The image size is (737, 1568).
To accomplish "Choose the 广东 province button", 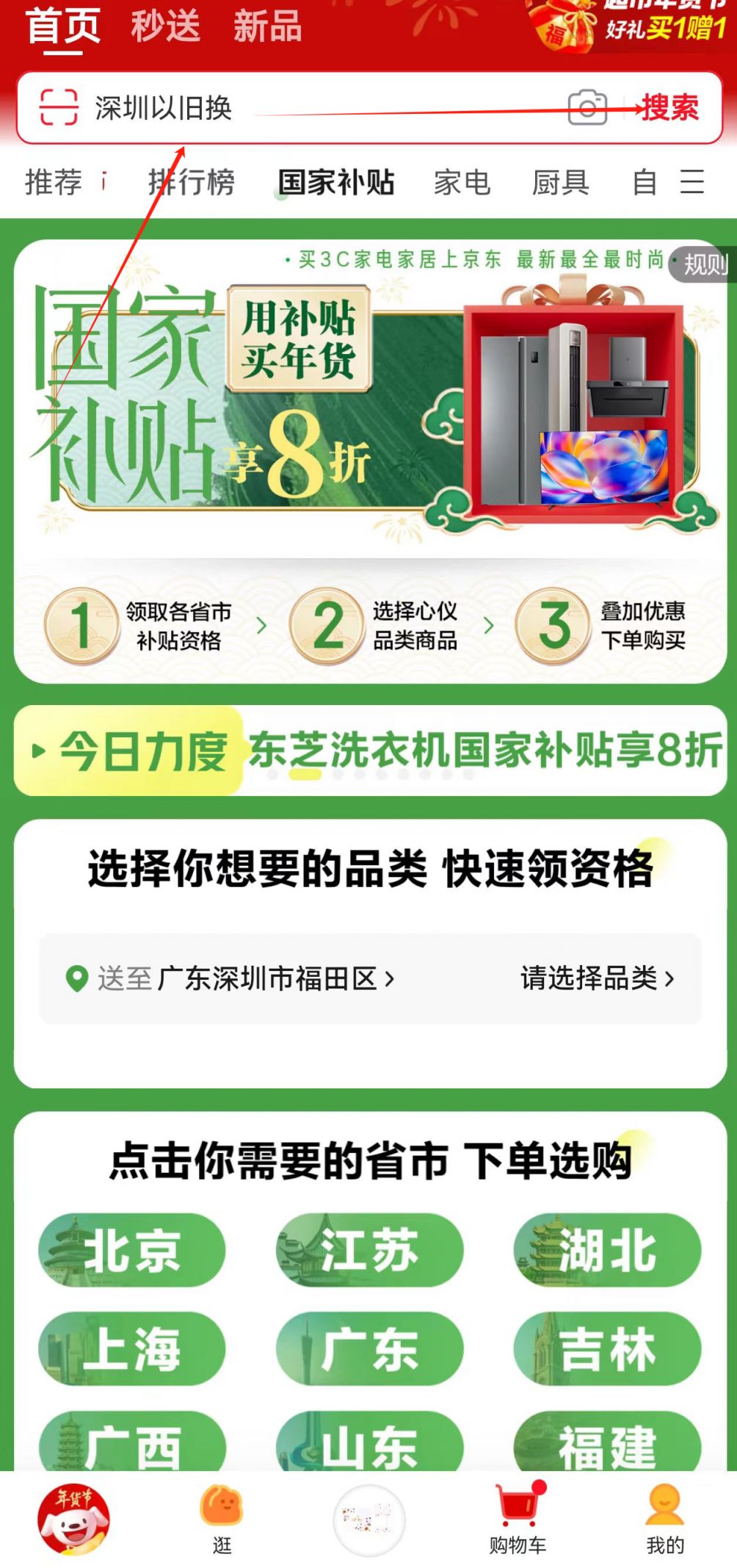I will coord(369,1348).
